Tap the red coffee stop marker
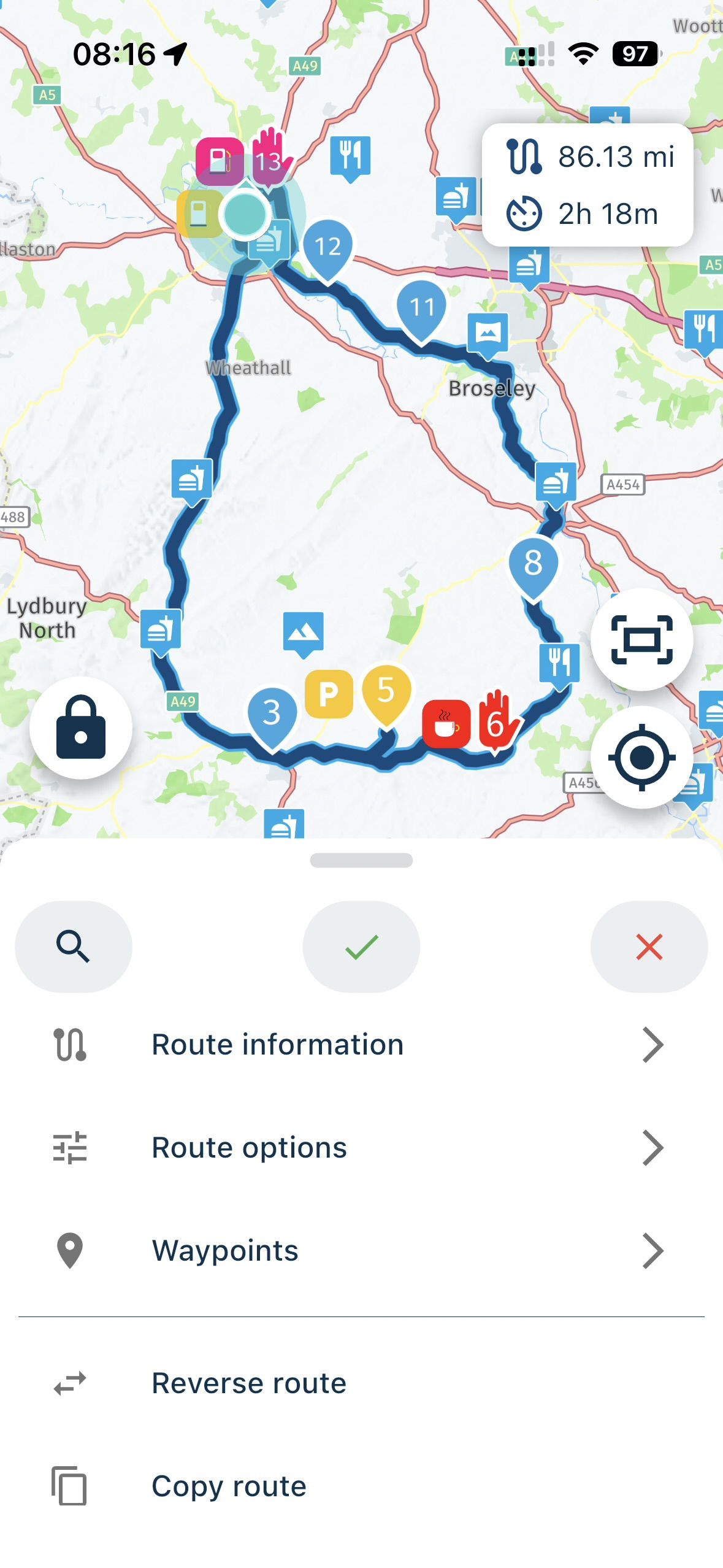This screenshot has width=723, height=1568. click(x=446, y=724)
